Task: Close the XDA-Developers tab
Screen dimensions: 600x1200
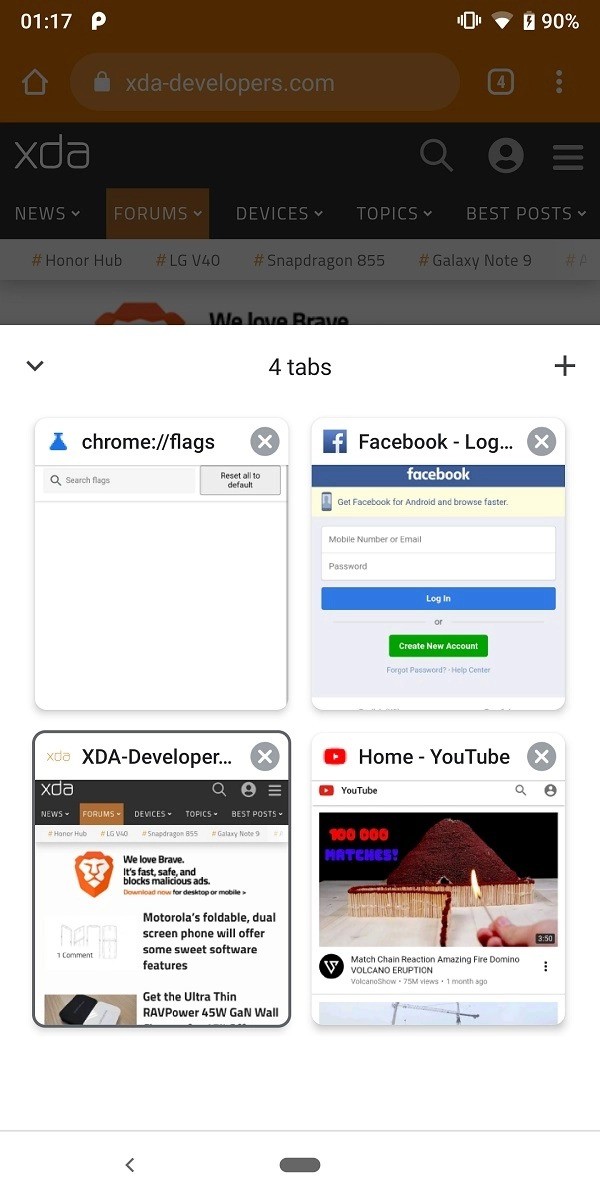Action: tap(264, 757)
